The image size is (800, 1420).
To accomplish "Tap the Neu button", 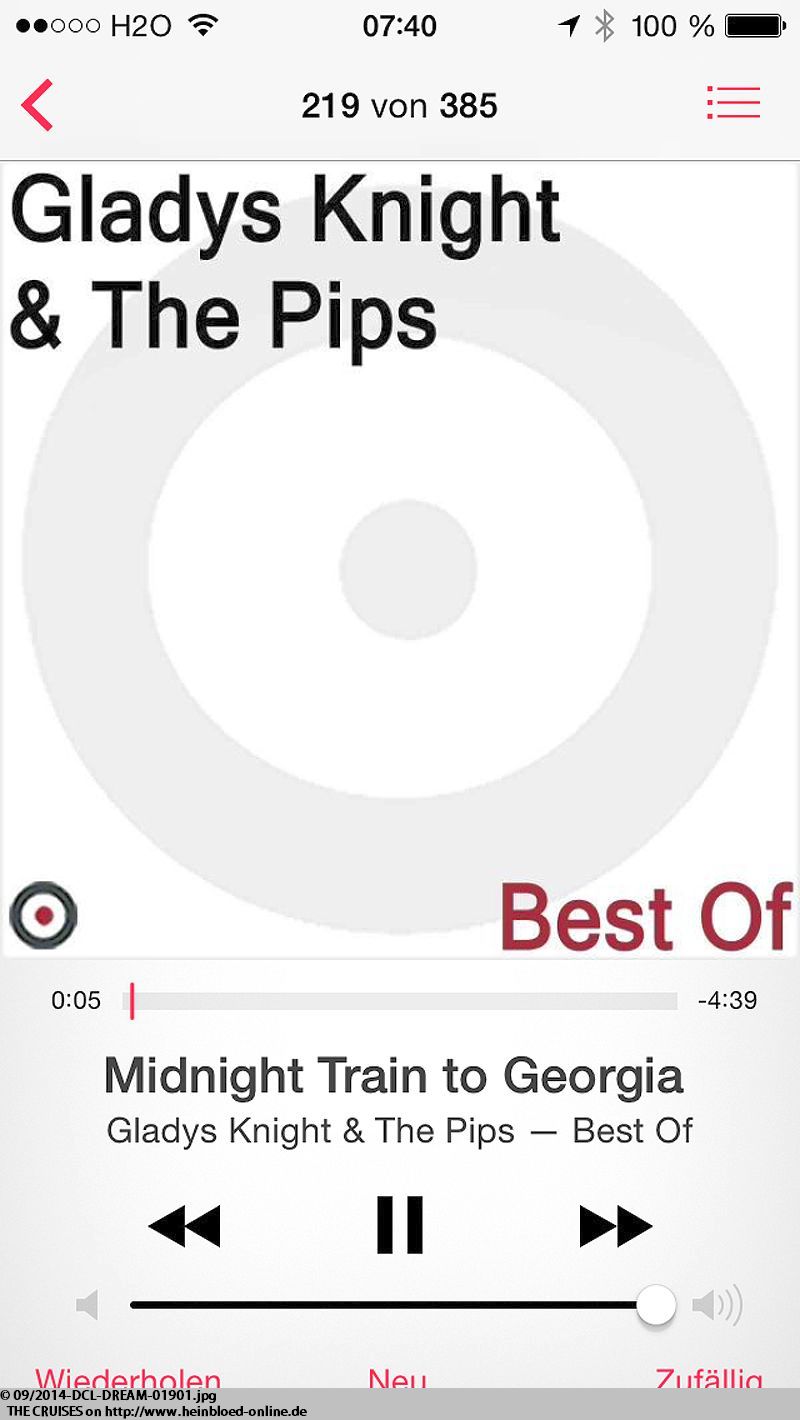I will click(x=397, y=1378).
